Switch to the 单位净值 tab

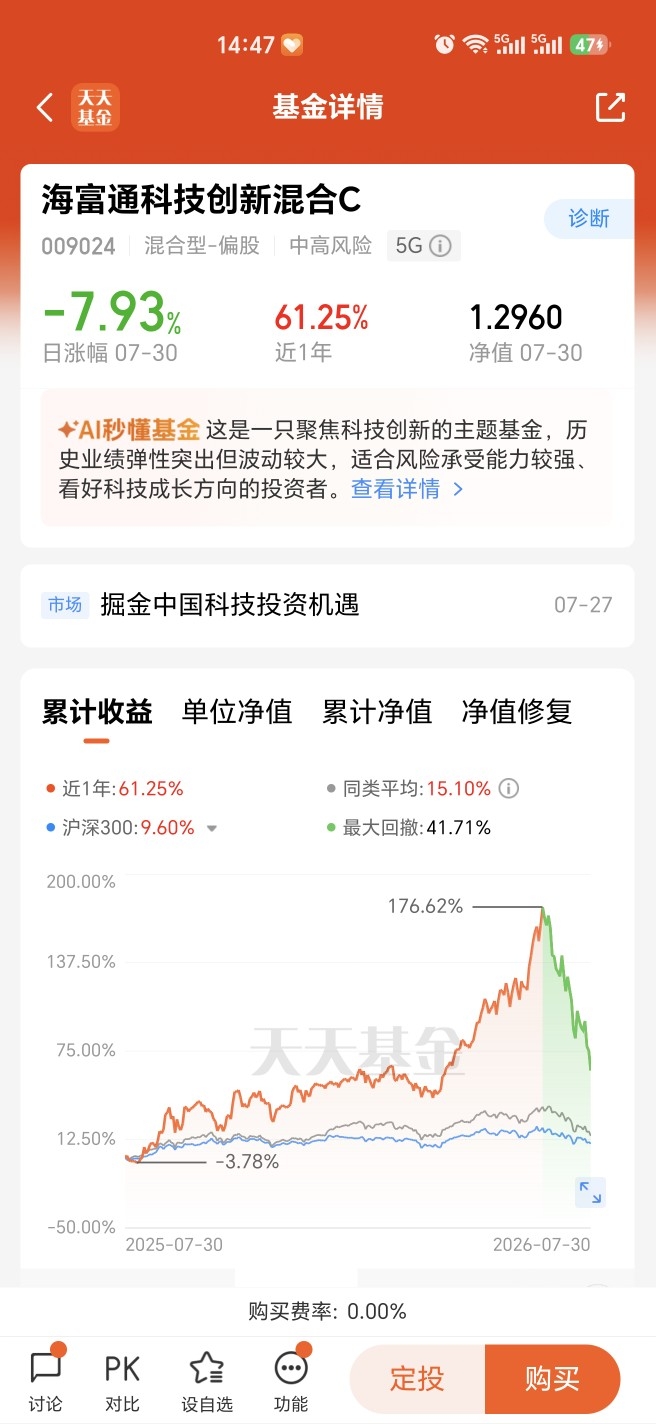click(237, 712)
